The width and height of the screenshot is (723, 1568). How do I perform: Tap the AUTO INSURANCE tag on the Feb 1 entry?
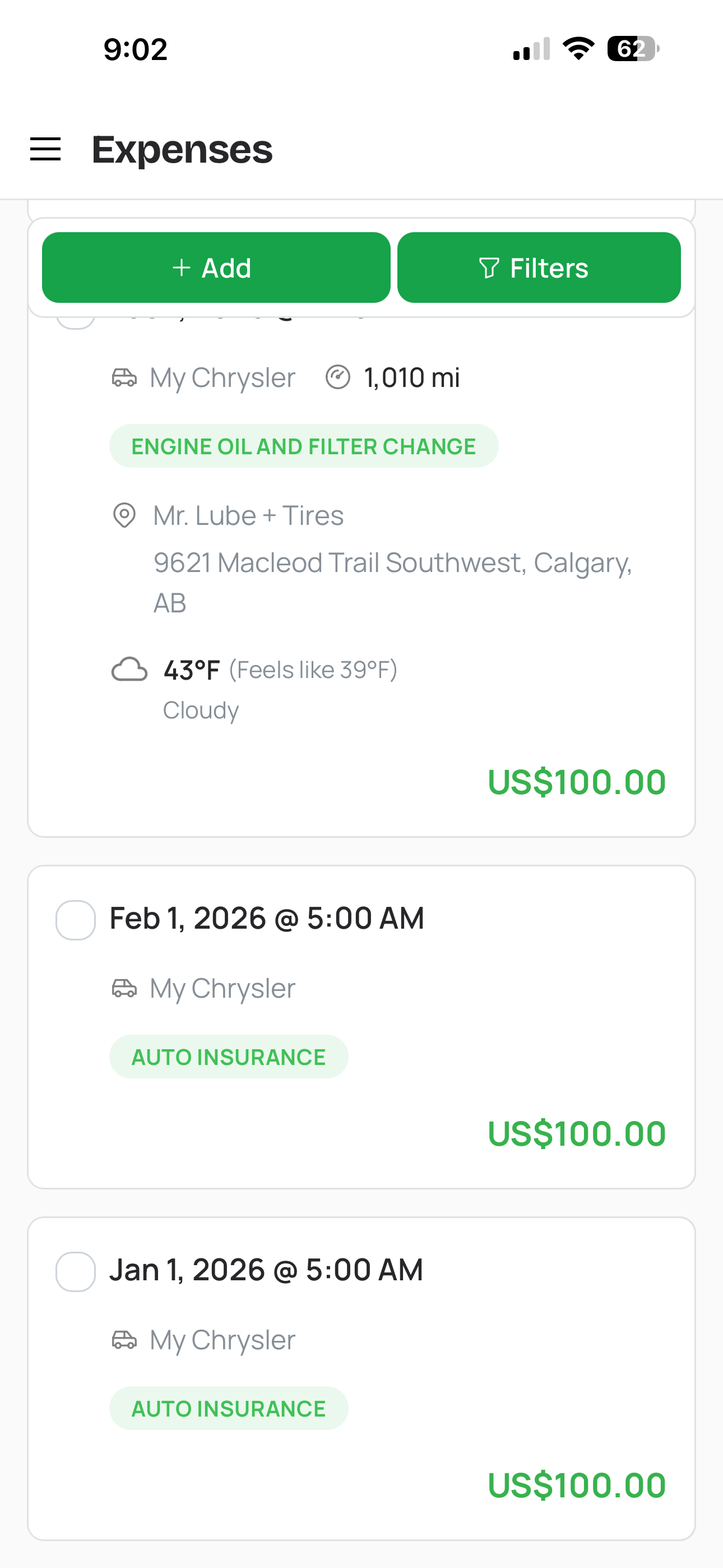(229, 1057)
